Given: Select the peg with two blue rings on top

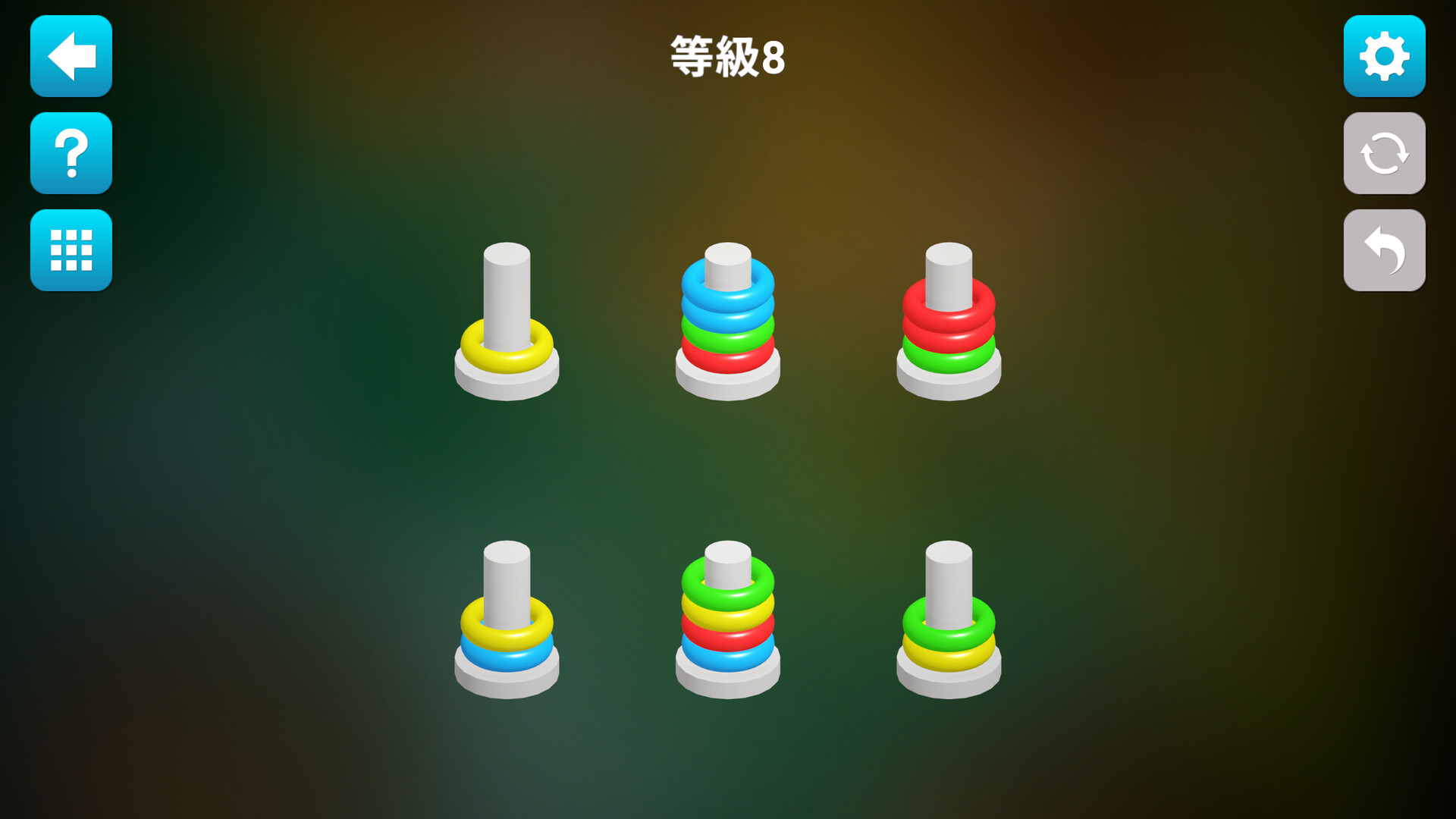Looking at the screenshot, I should point(728,322).
